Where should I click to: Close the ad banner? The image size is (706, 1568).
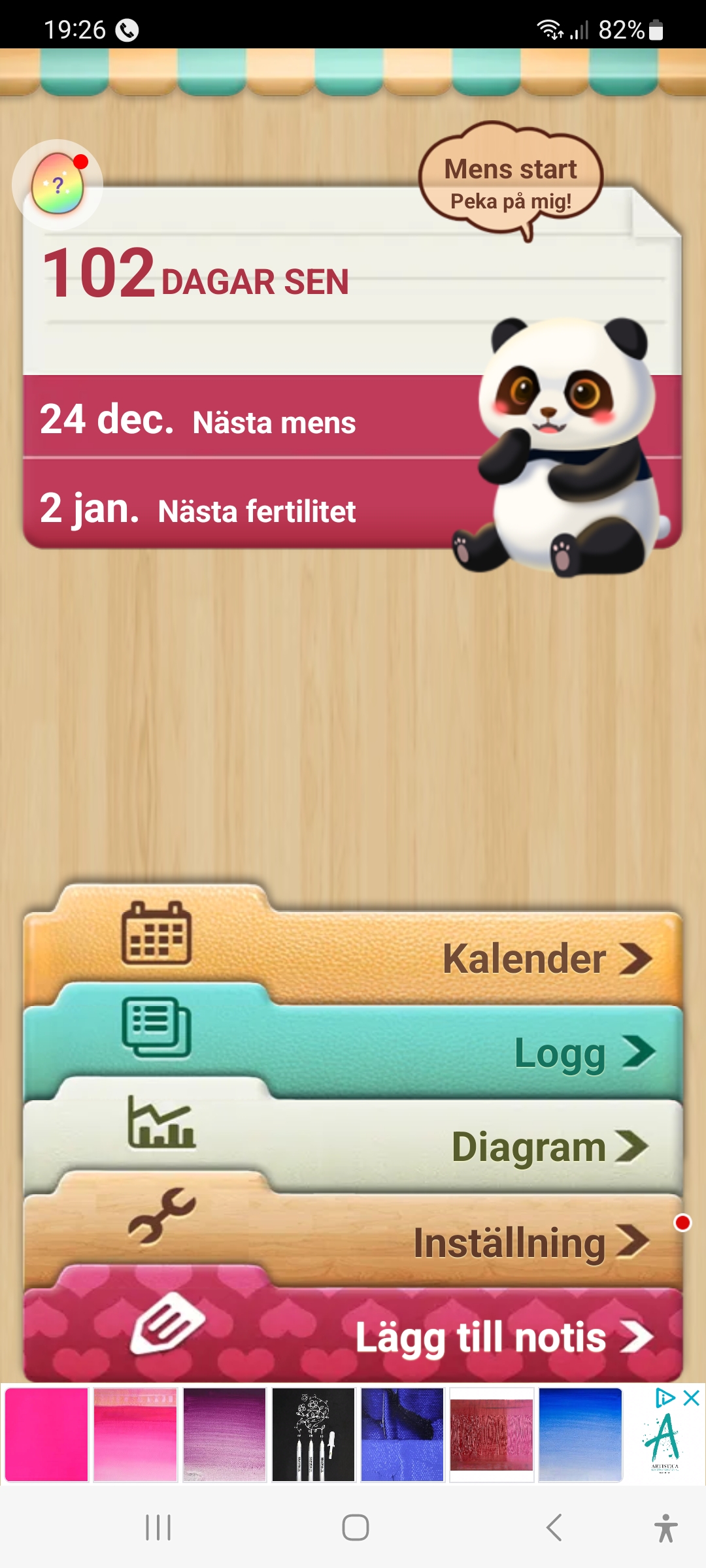[692, 1398]
